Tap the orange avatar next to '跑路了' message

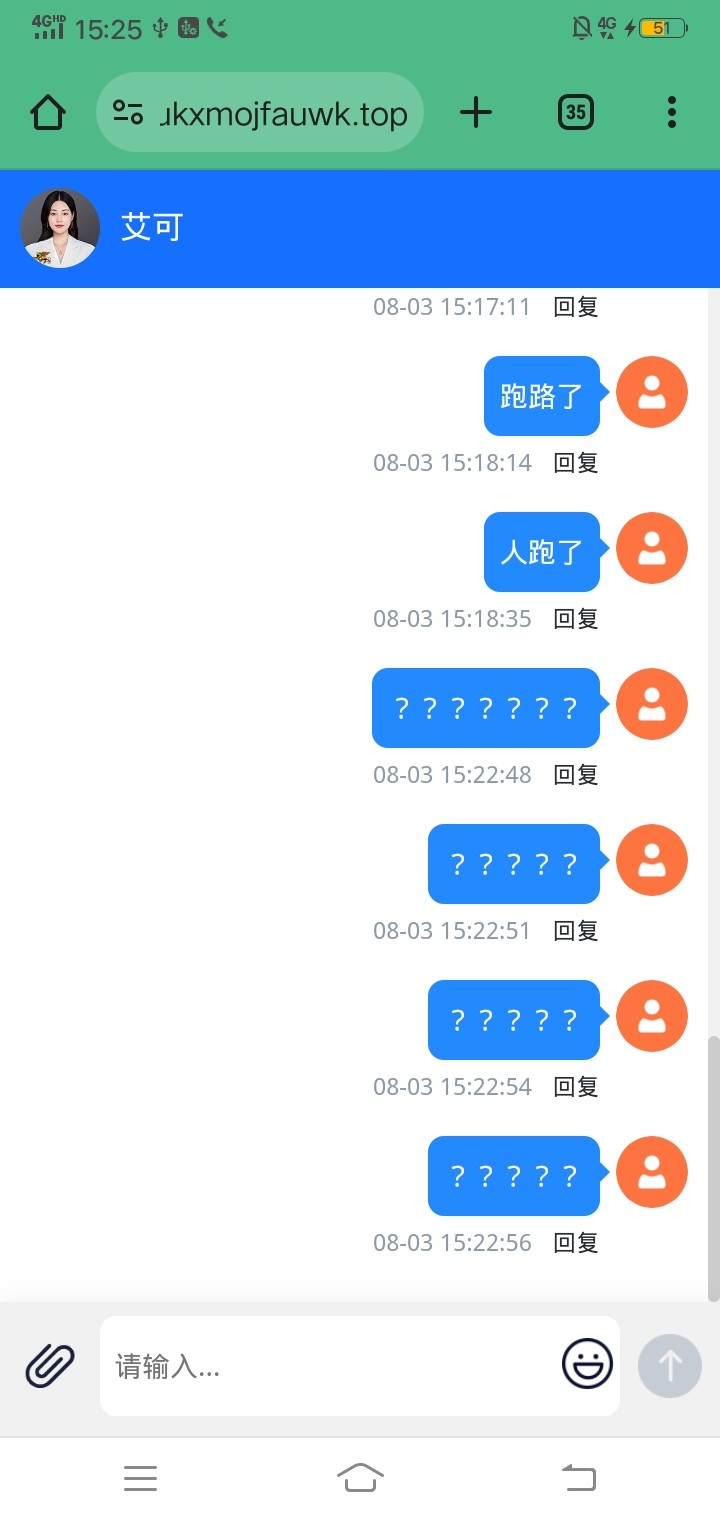tap(651, 392)
